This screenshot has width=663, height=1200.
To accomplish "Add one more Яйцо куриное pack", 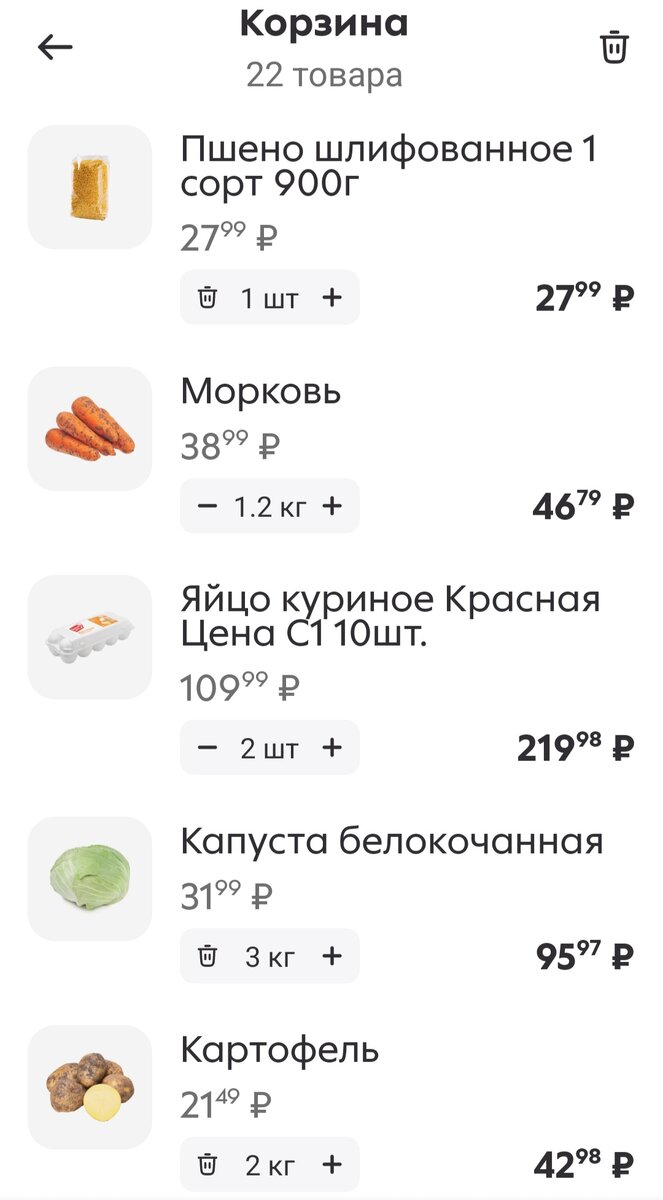I will click(332, 747).
